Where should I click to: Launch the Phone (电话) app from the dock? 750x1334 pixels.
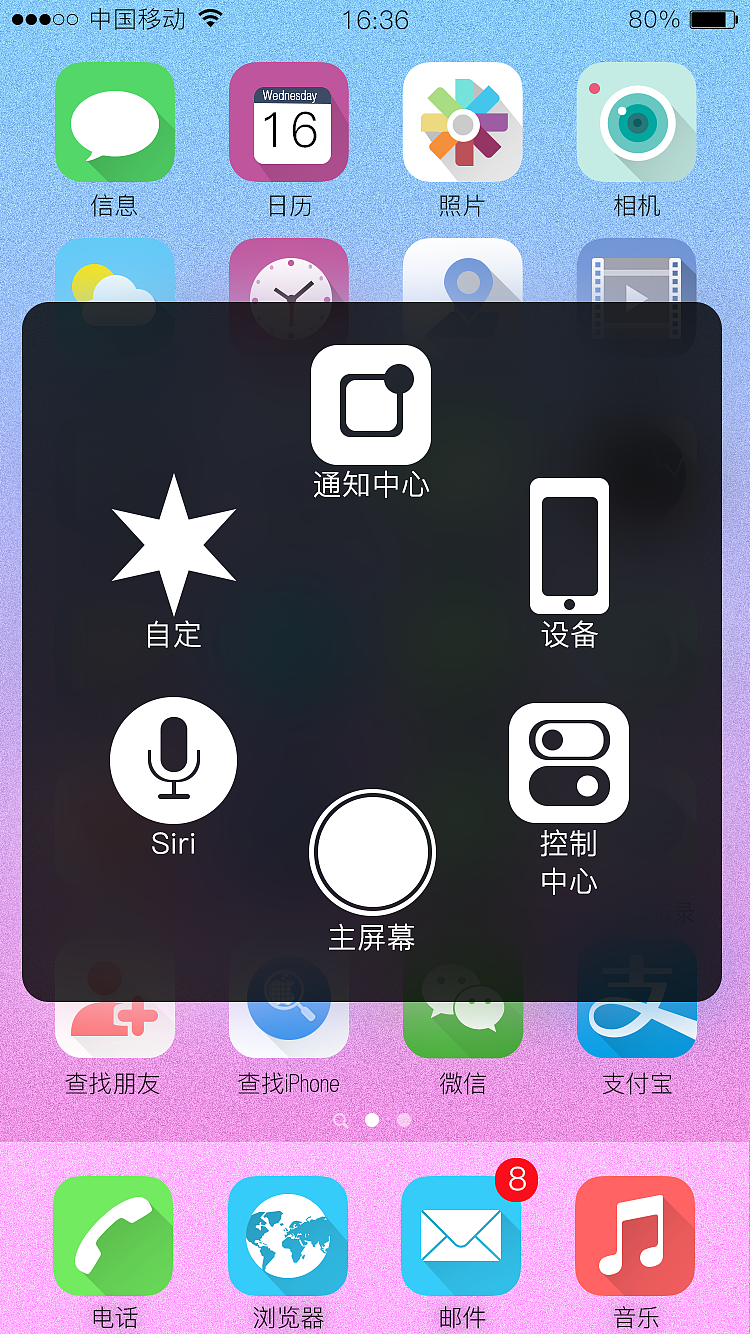[x=114, y=1237]
